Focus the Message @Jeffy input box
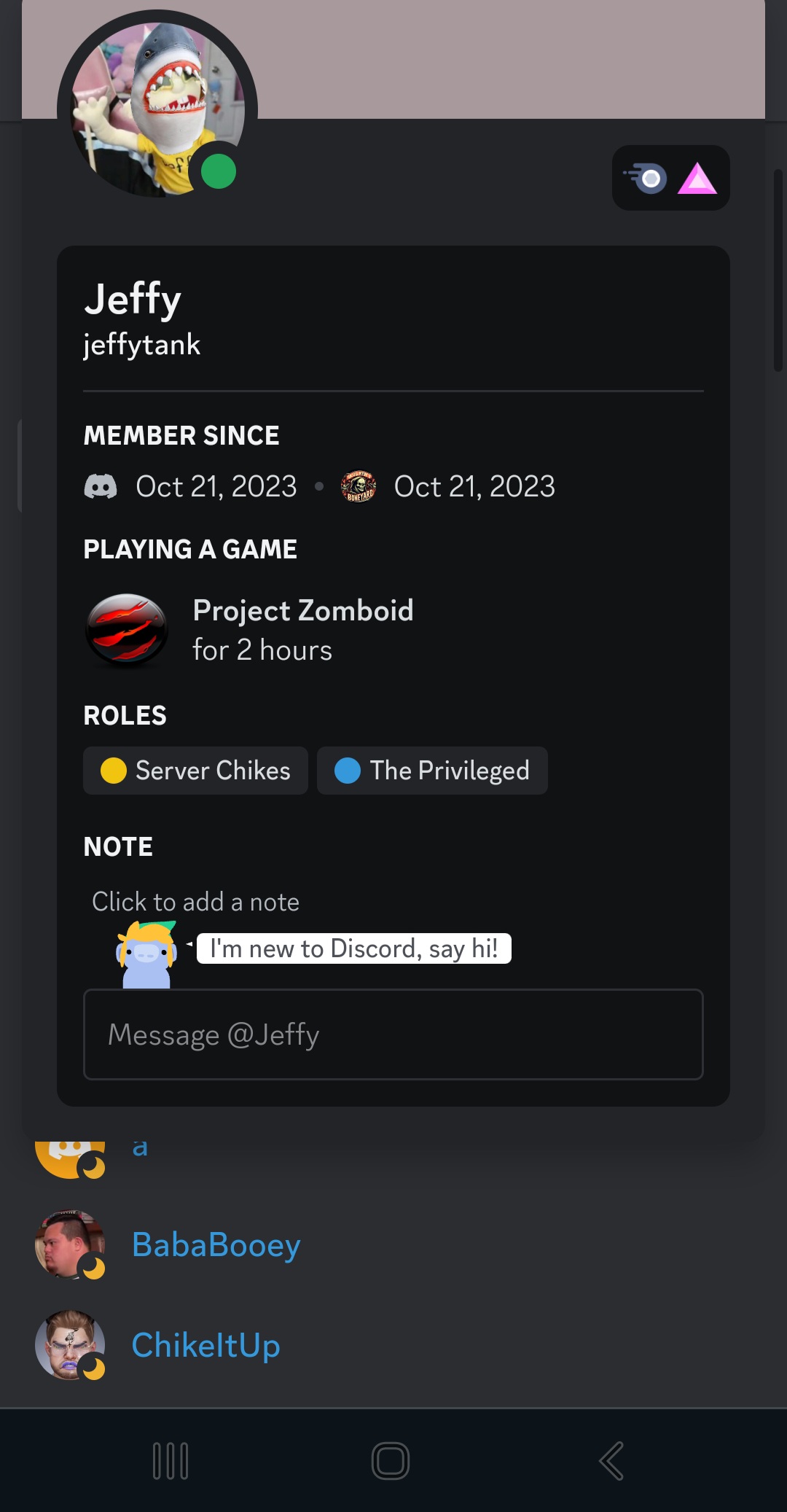This screenshot has width=787, height=1512. (x=393, y=1034)
